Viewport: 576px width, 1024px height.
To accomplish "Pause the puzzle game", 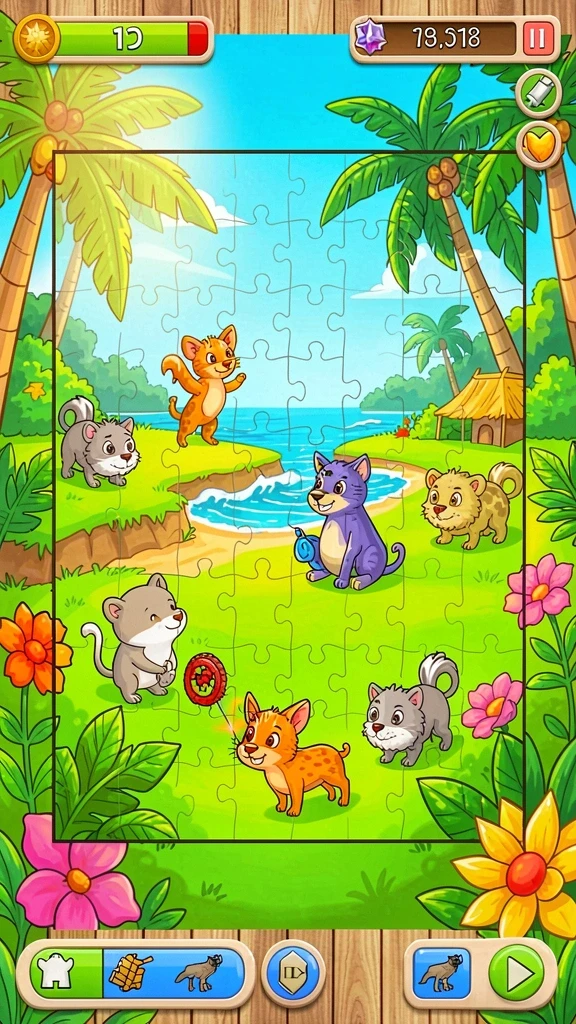I will 538,39.
